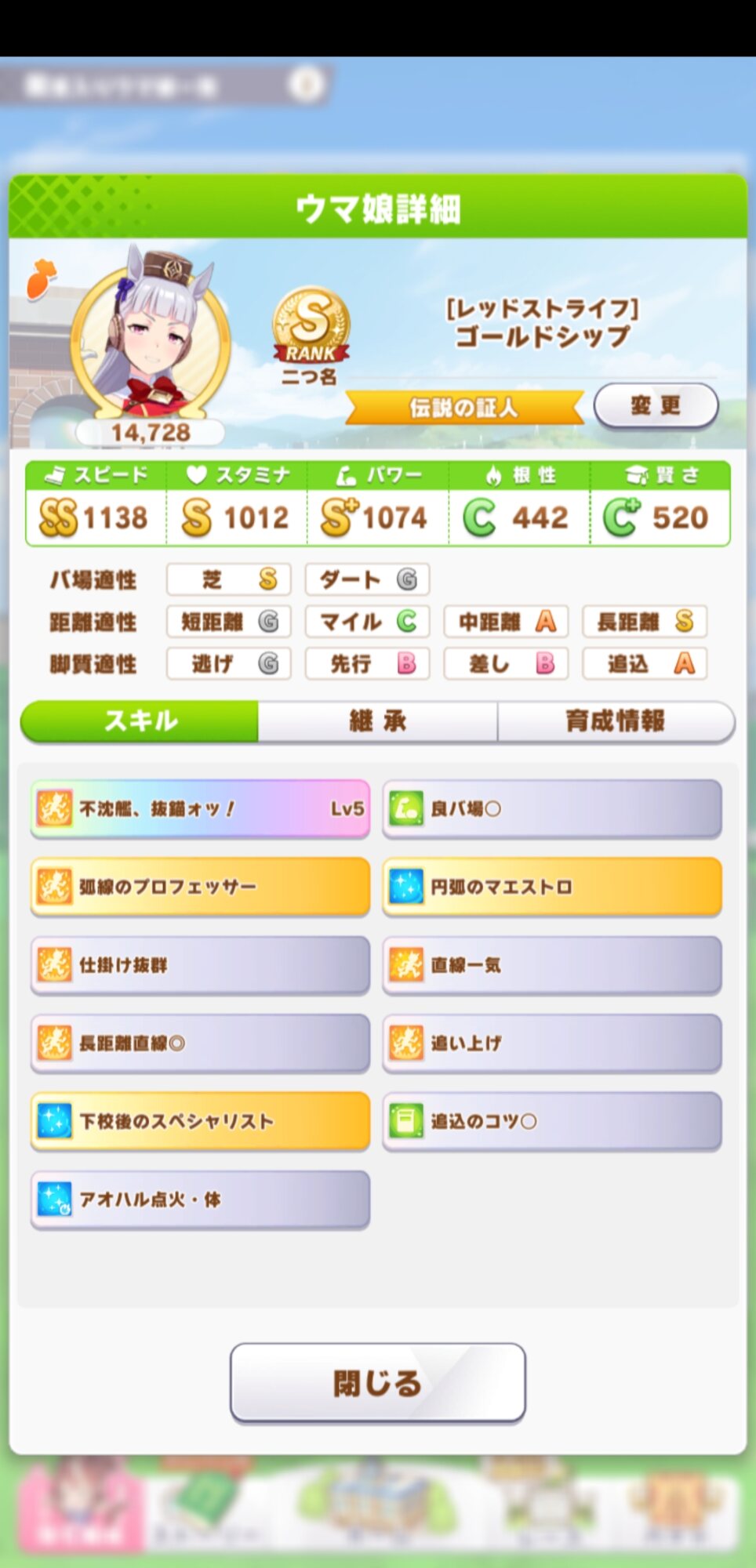Image resolution: width=756 pixels, height=1568 pixels.
Task: View the 追込のコツ○ skill
Action: 552,1121
